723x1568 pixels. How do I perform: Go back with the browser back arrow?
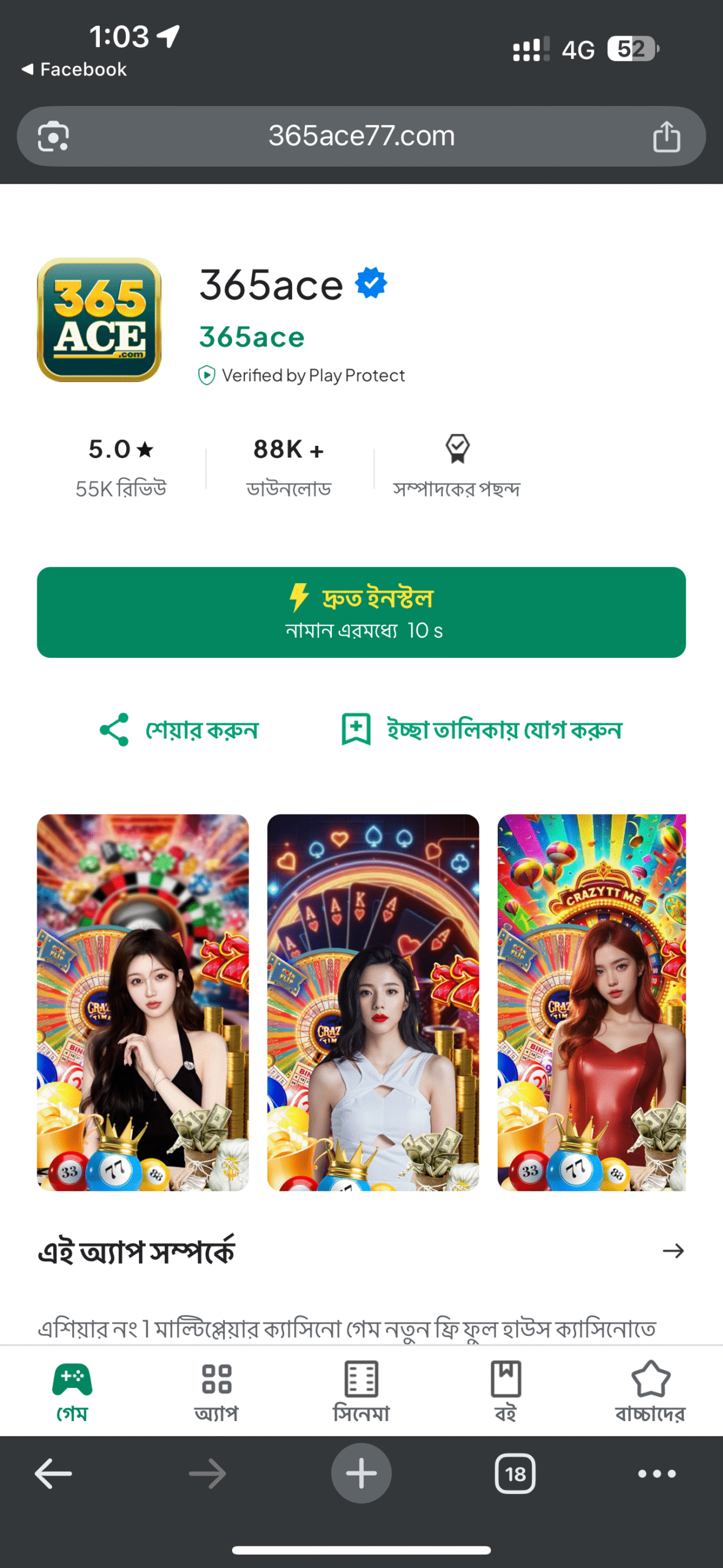[53, 1473]
